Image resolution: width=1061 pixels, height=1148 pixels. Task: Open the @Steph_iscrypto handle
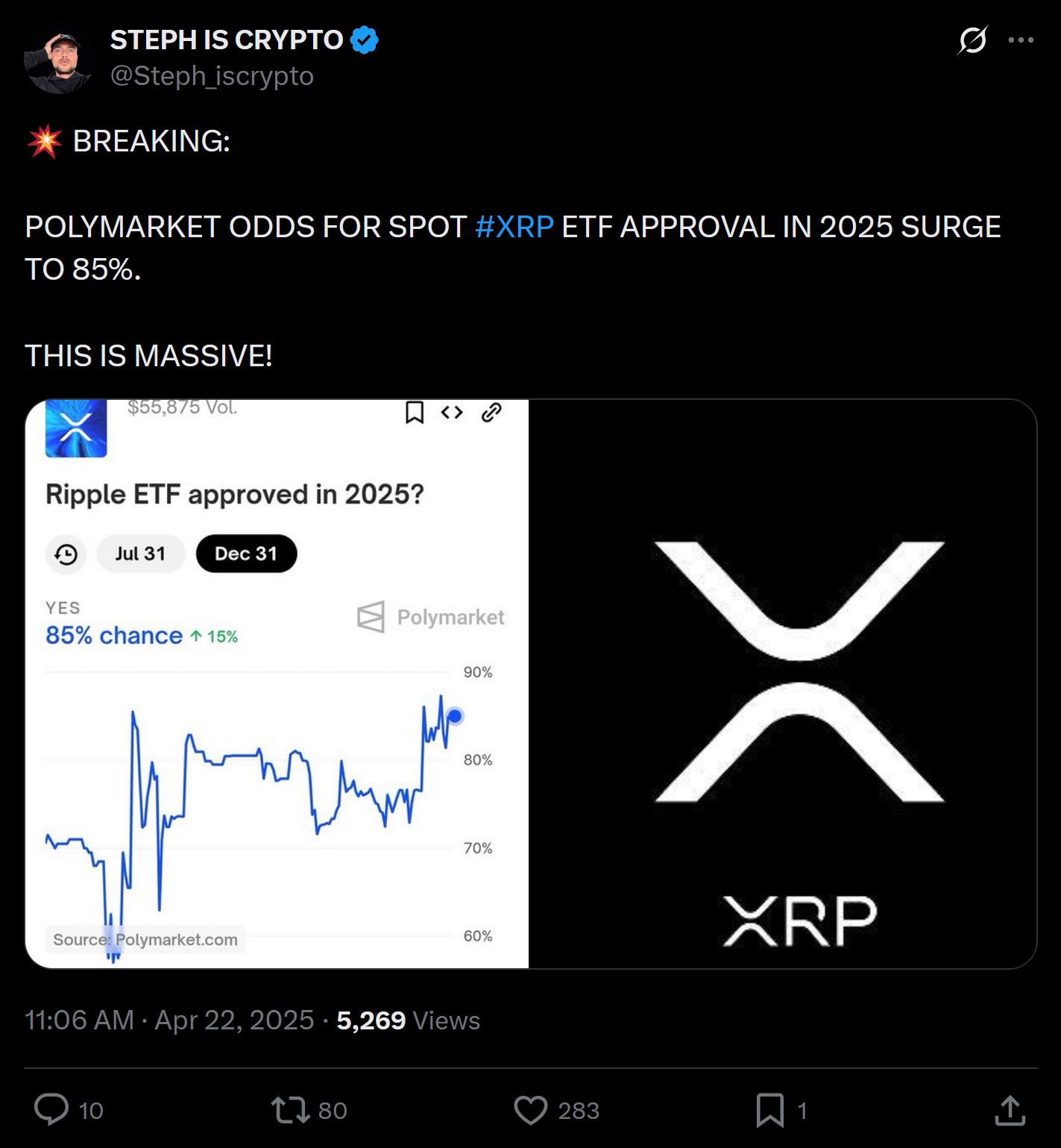coord(212,76)
